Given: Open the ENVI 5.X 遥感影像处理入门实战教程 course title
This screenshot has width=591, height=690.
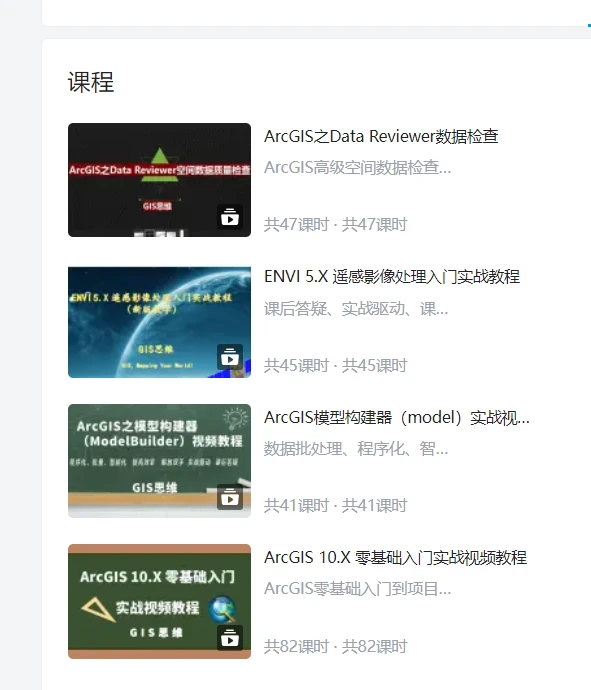Looking at the screenshot, I should (x=392, y=277).
